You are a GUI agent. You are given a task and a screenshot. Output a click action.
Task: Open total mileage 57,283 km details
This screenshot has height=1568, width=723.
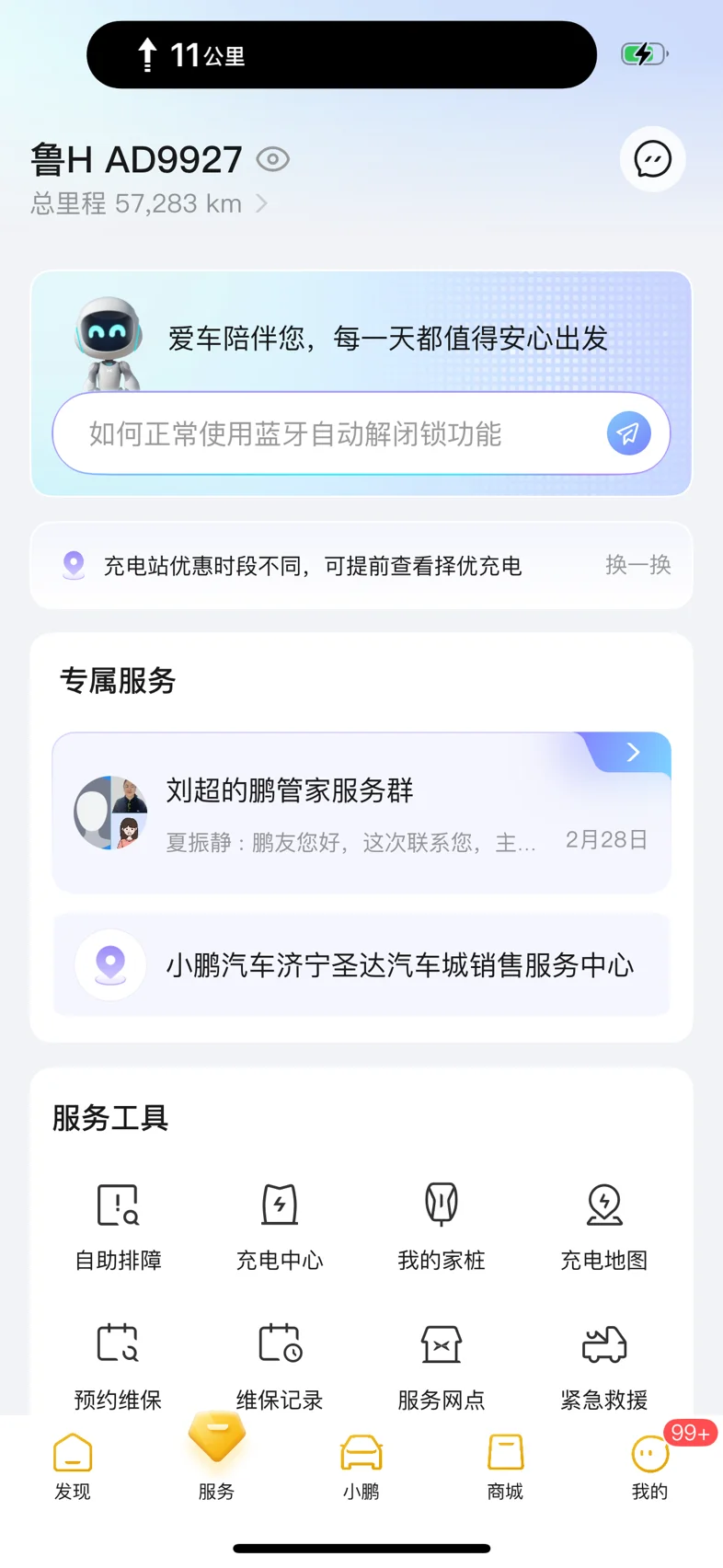pyautogui.click(x=148, y=203)
